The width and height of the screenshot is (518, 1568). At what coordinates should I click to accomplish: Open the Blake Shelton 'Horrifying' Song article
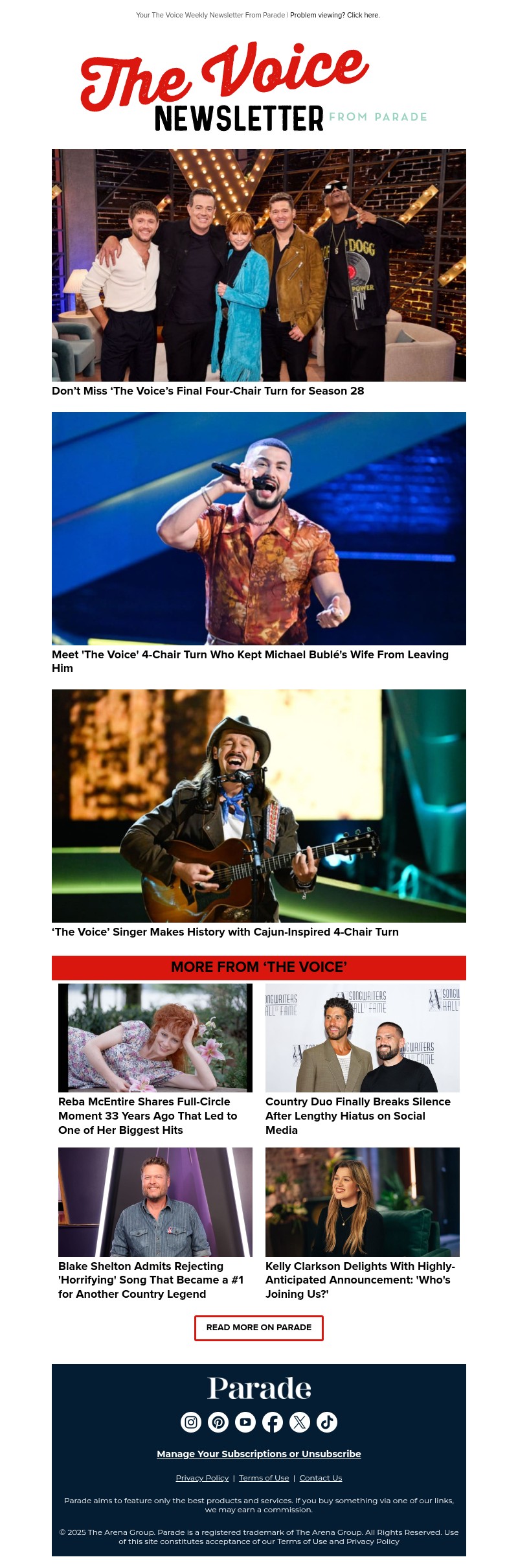click(150, 1280)
